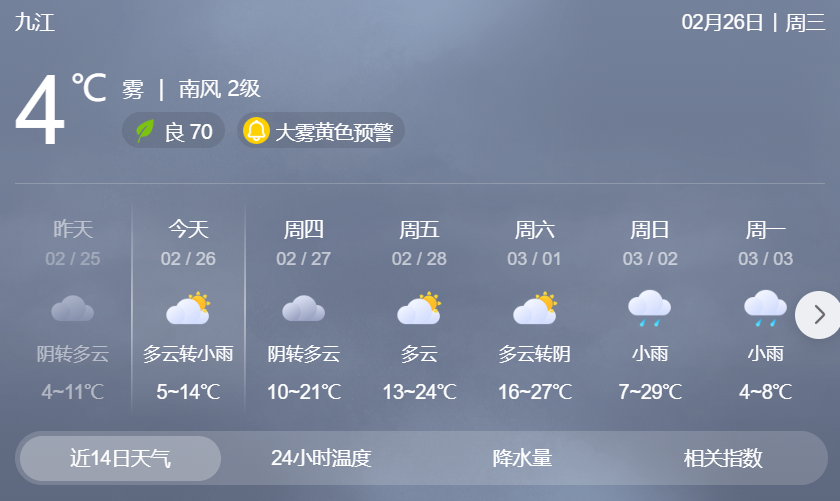Select the 近14日天气 tab
This screenshot has height=501, width=840.
pyautogui.click(x=120, y=458)
